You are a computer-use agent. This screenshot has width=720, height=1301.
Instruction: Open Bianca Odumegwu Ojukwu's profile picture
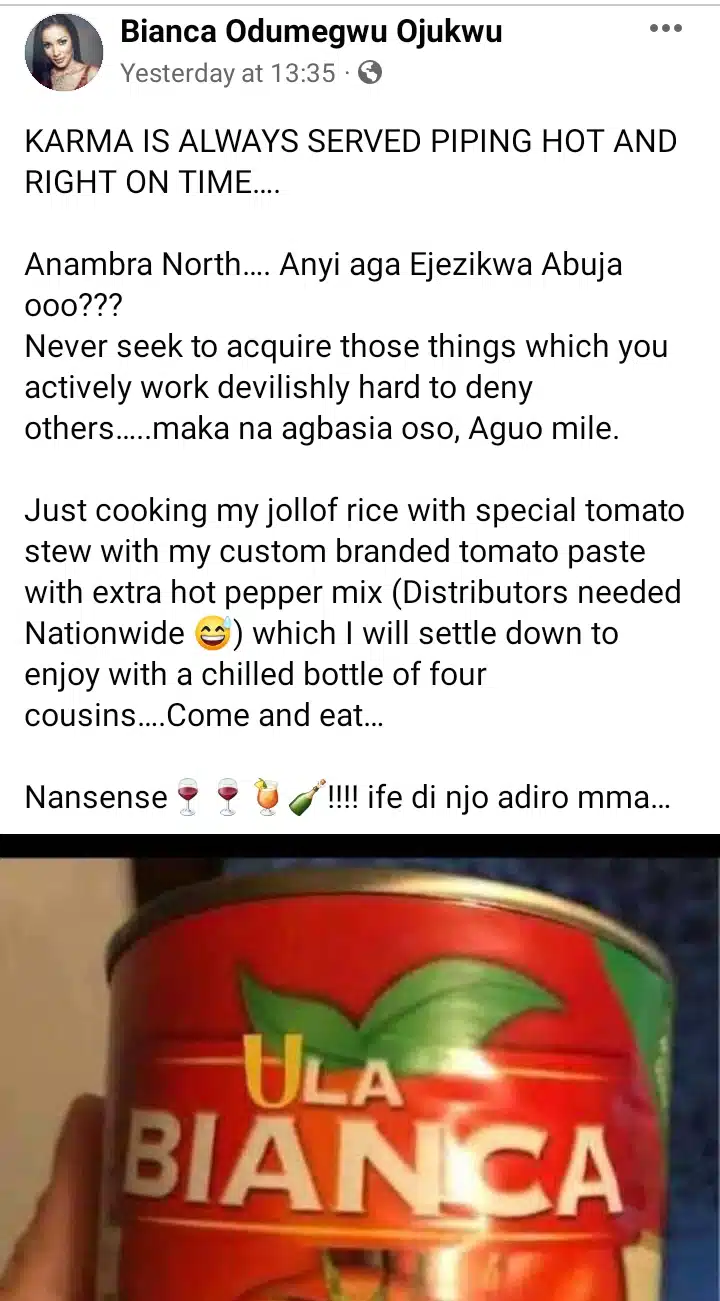tap(63, 52)
